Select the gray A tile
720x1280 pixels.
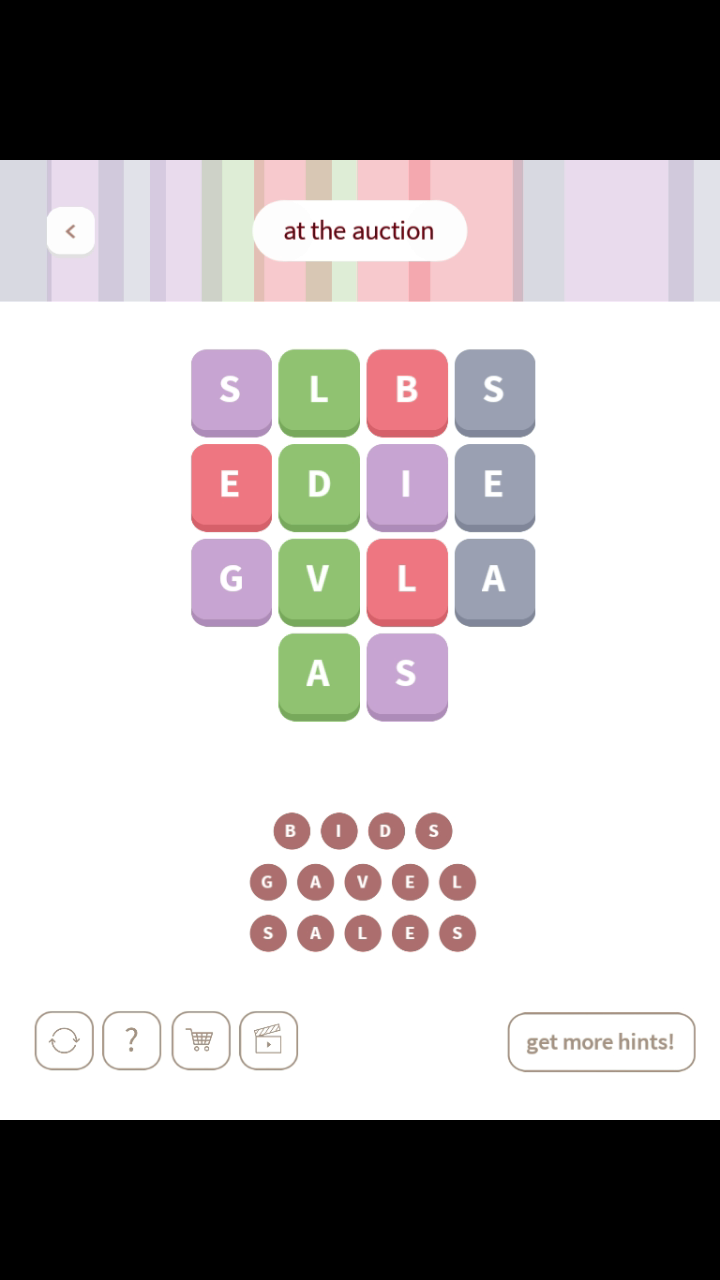click(494, 579)
